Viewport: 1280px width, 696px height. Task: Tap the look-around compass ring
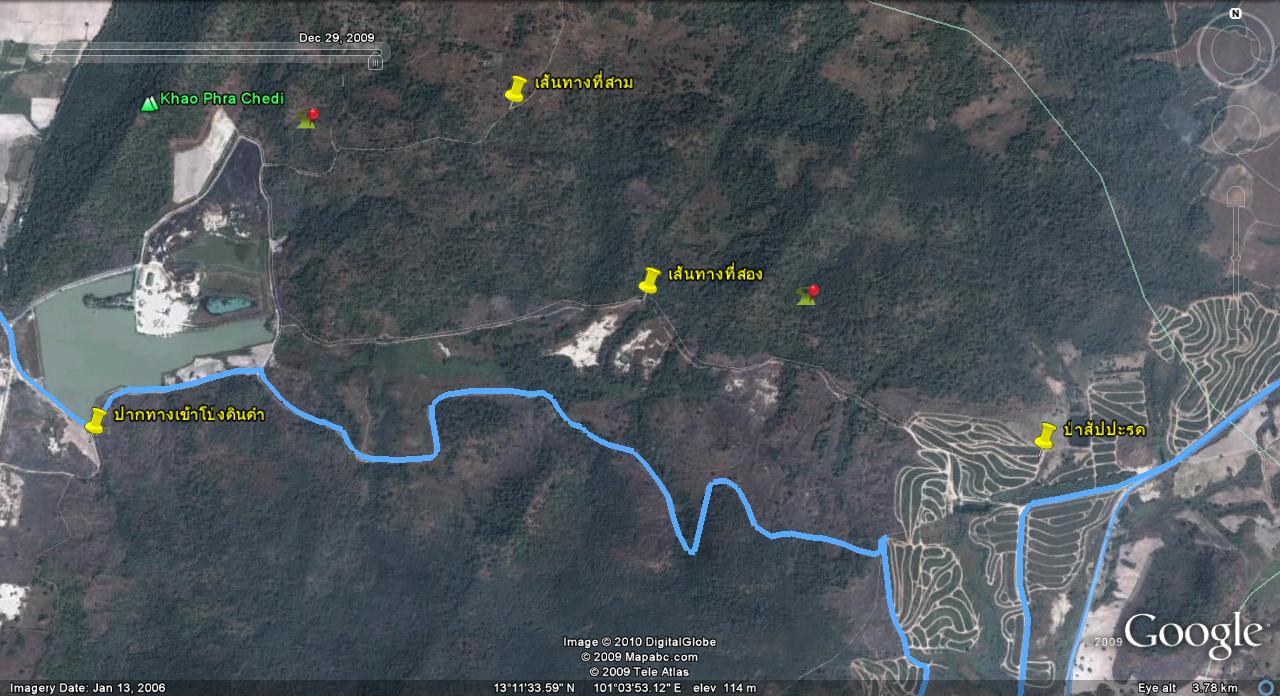point(1235,52)
